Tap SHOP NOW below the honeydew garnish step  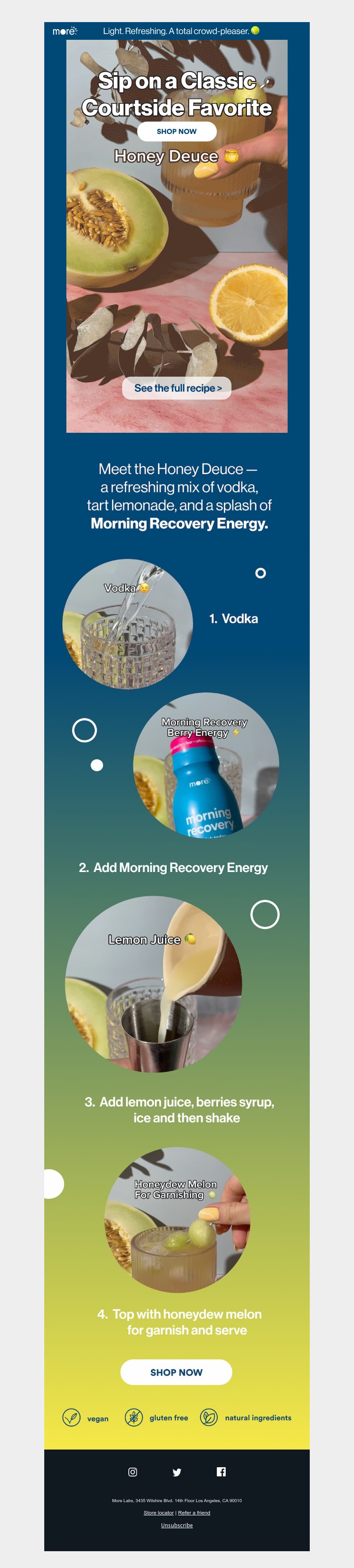click(176, 1372)
